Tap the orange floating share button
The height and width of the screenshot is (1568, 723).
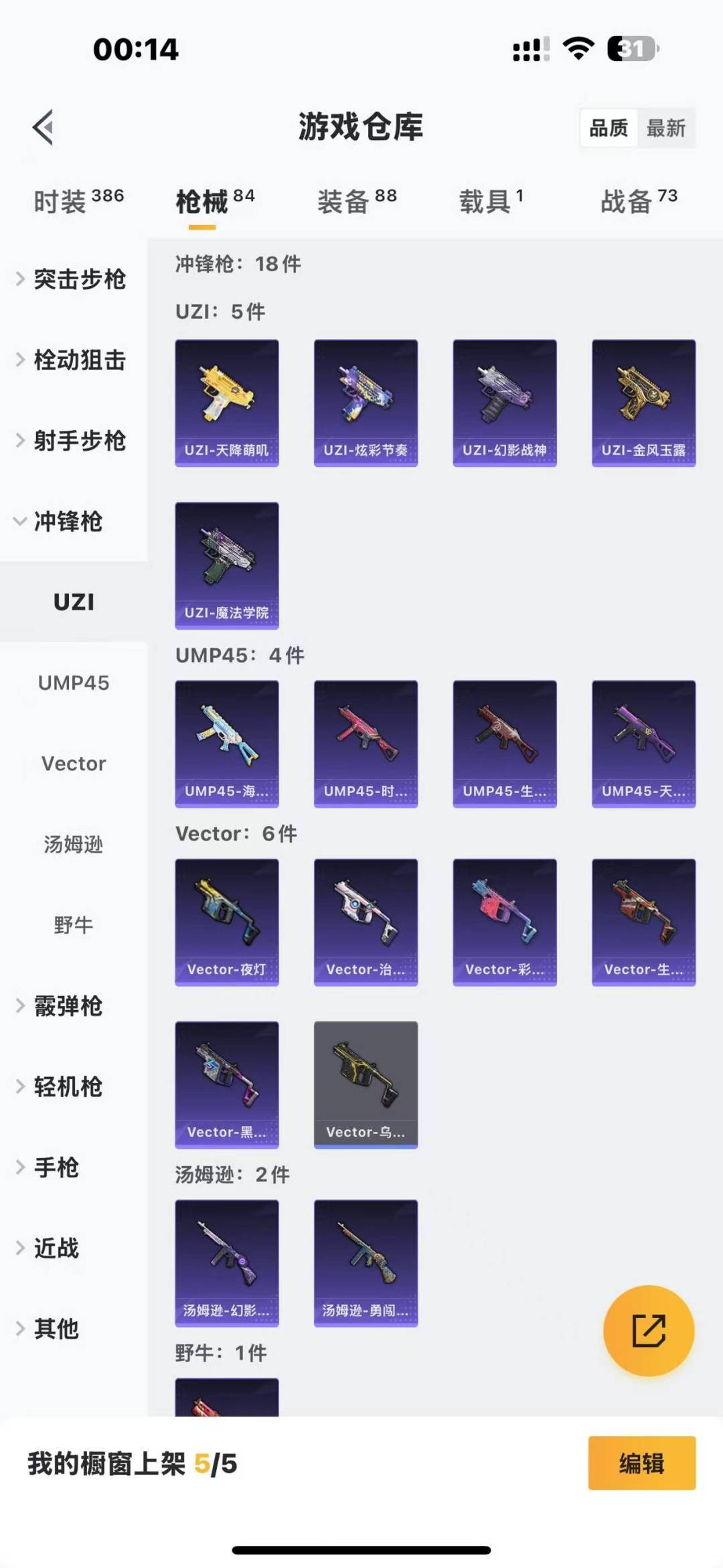(648, 1330)
